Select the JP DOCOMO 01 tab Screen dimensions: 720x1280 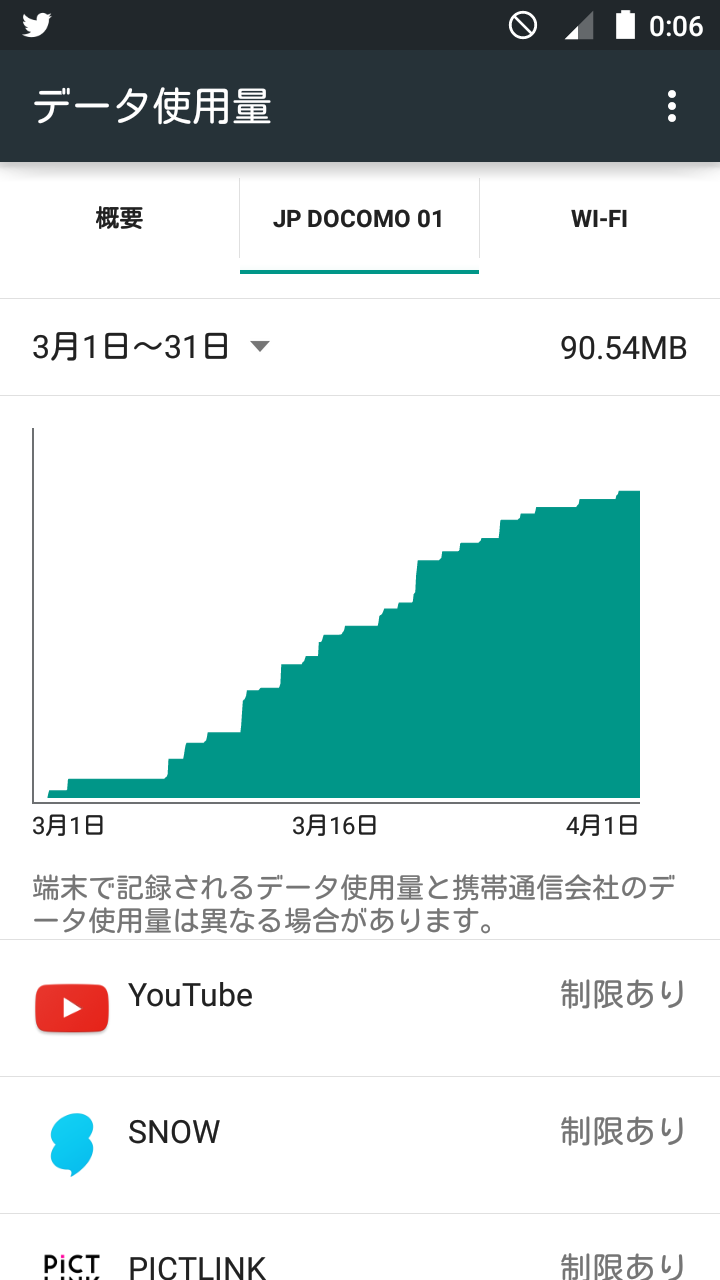[358, 219]
